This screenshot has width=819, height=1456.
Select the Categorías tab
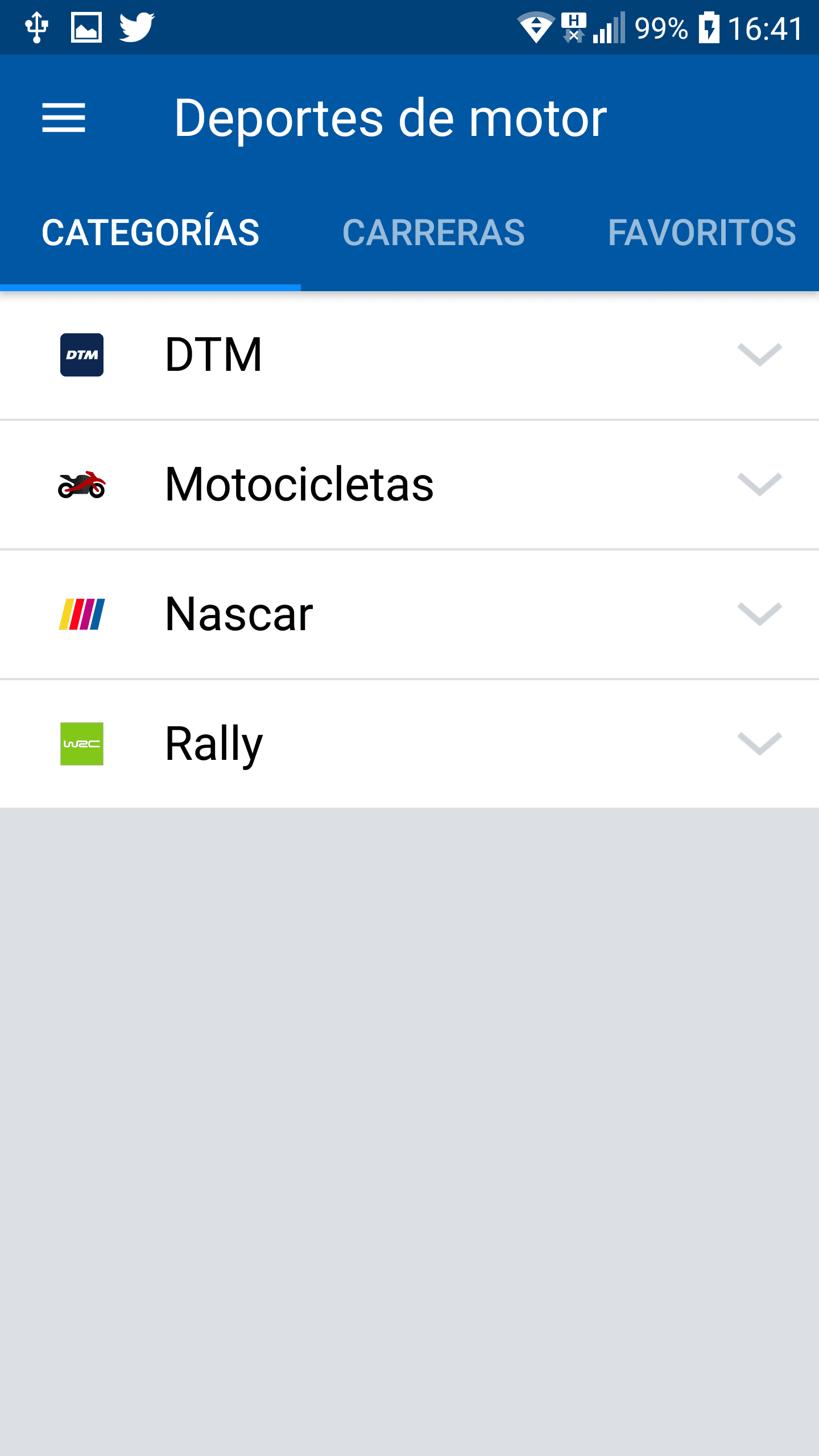click(150, 233)
